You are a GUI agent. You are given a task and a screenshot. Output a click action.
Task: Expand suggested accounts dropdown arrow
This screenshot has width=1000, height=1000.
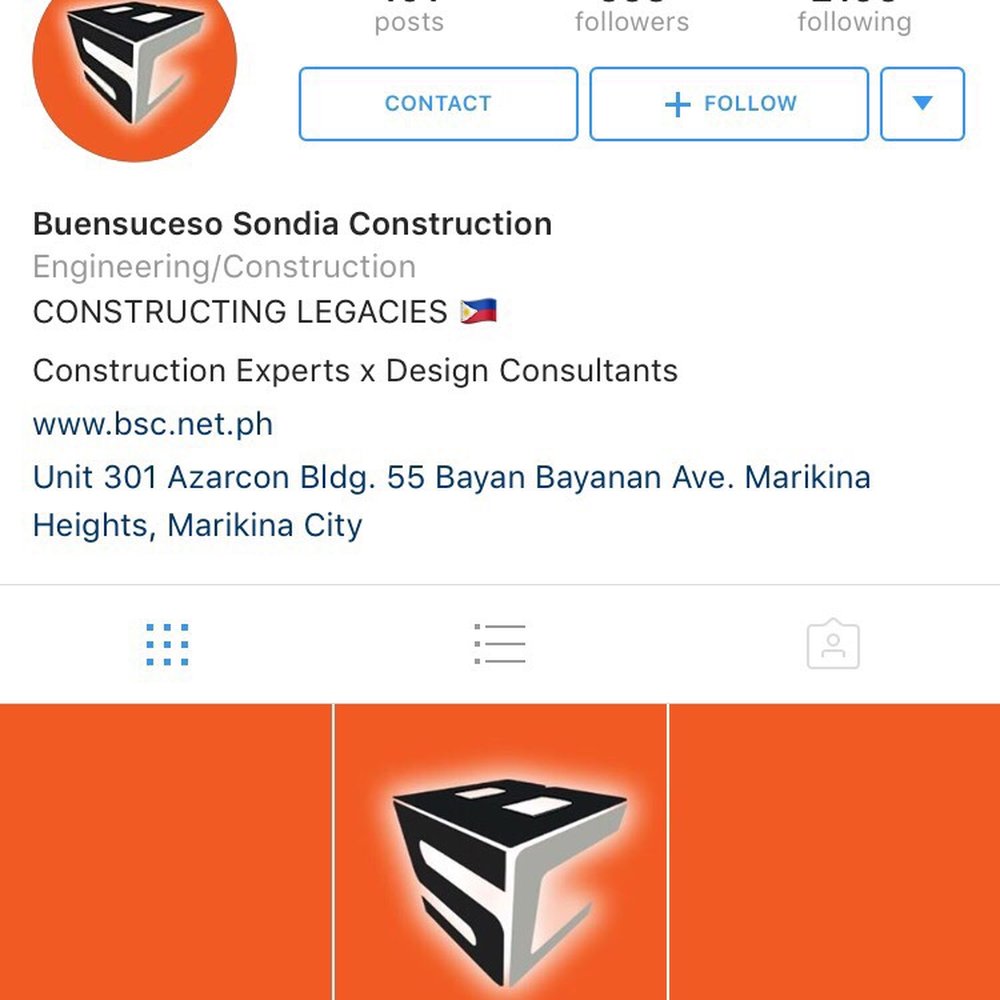click(922, 104)
